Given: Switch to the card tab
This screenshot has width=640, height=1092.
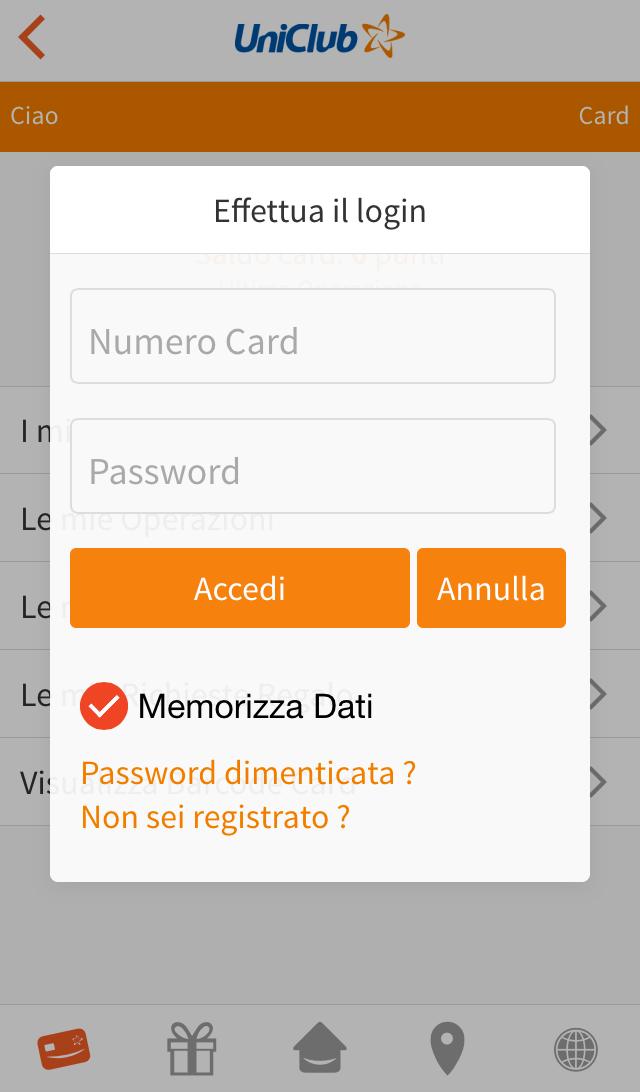Looking at the screenshot, I should pyautogui.click(x=64, y=1049).
